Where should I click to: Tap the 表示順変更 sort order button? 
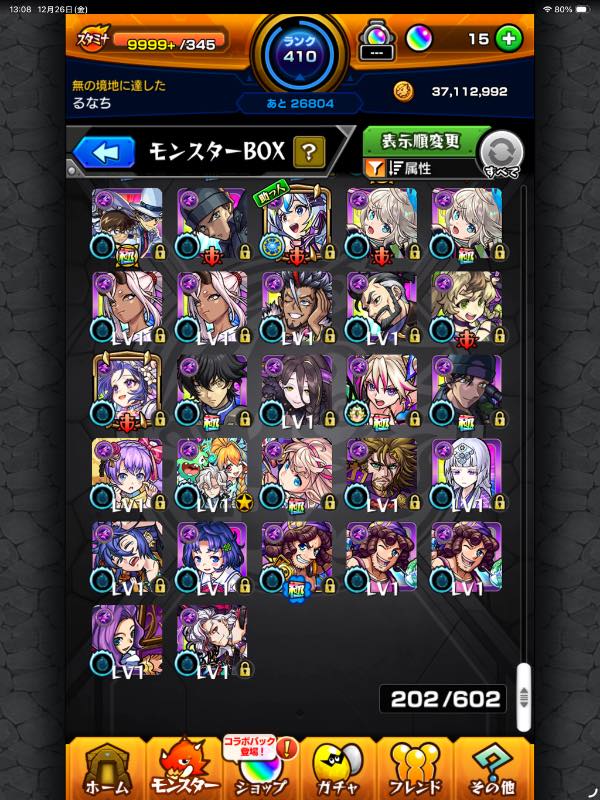pyautogui.click(x=420, y=142)
